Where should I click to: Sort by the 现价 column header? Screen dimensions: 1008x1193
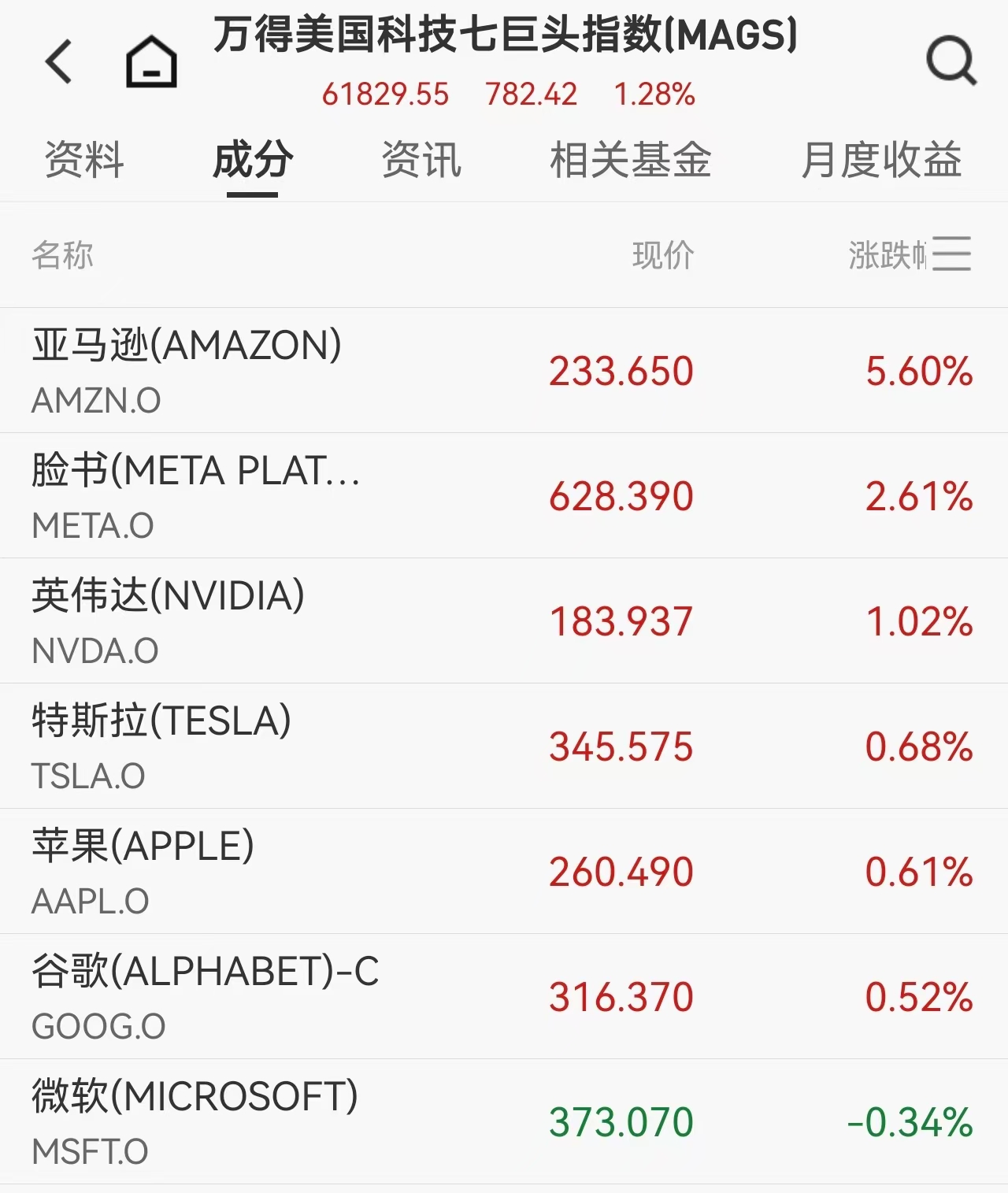click(662, 255)
